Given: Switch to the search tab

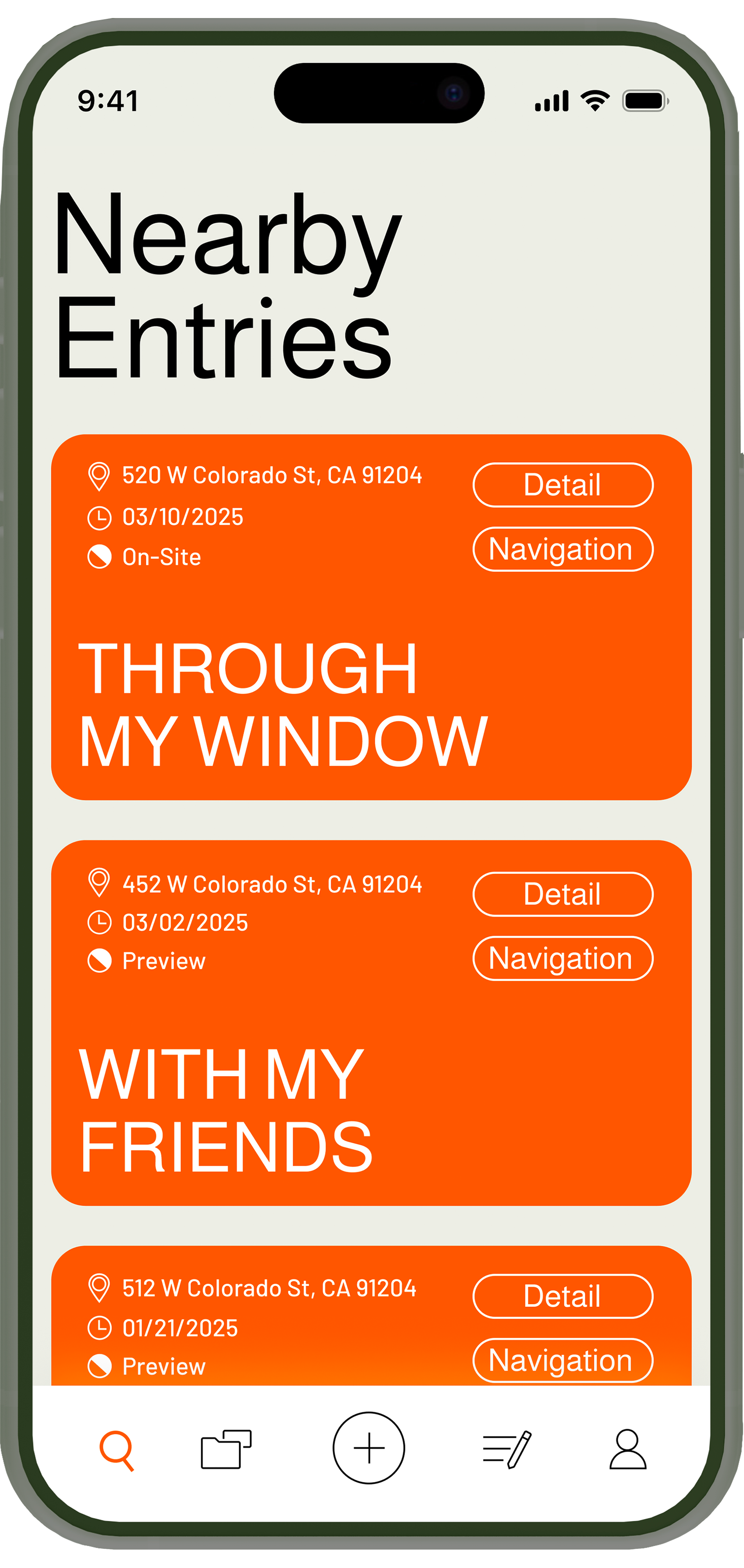Looking at the screenshot, I should coord(116,1450).
